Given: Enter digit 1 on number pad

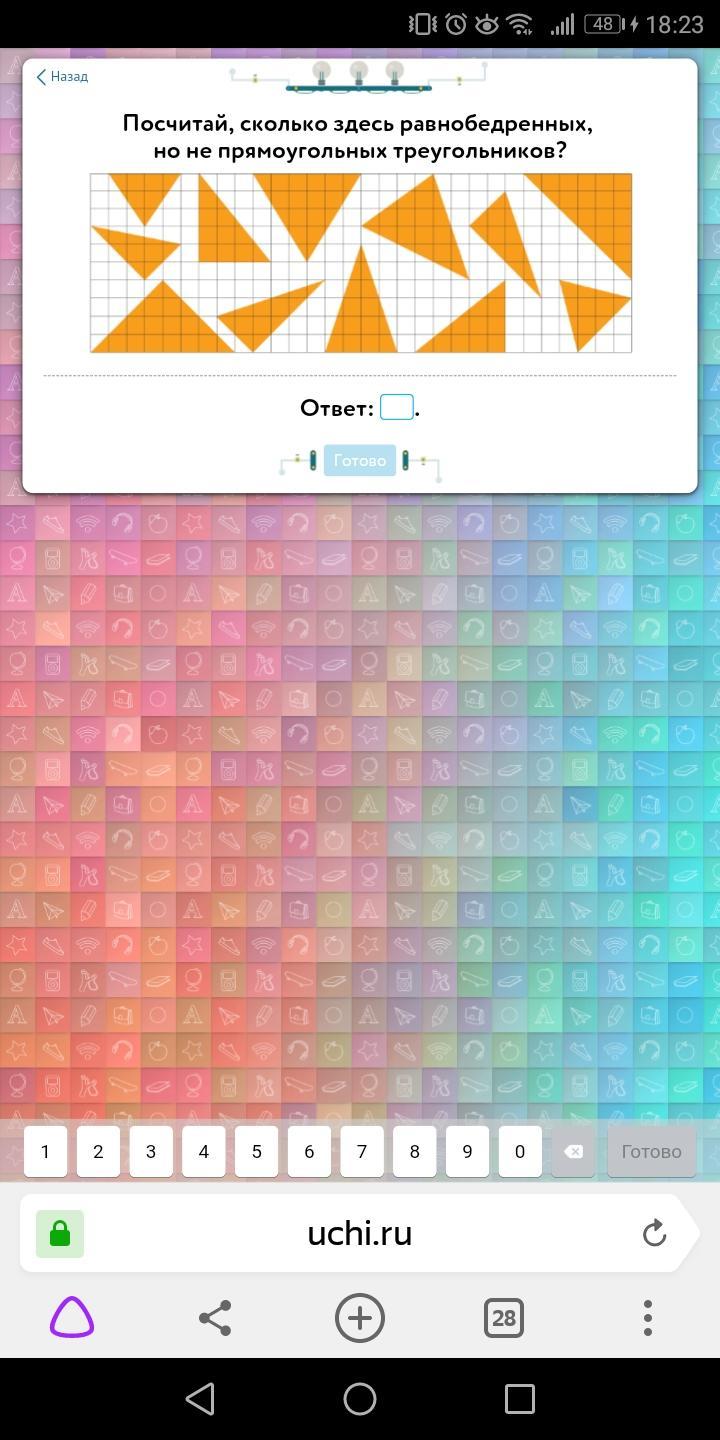Looking at the screenshot, I should tap(45, 1151).
